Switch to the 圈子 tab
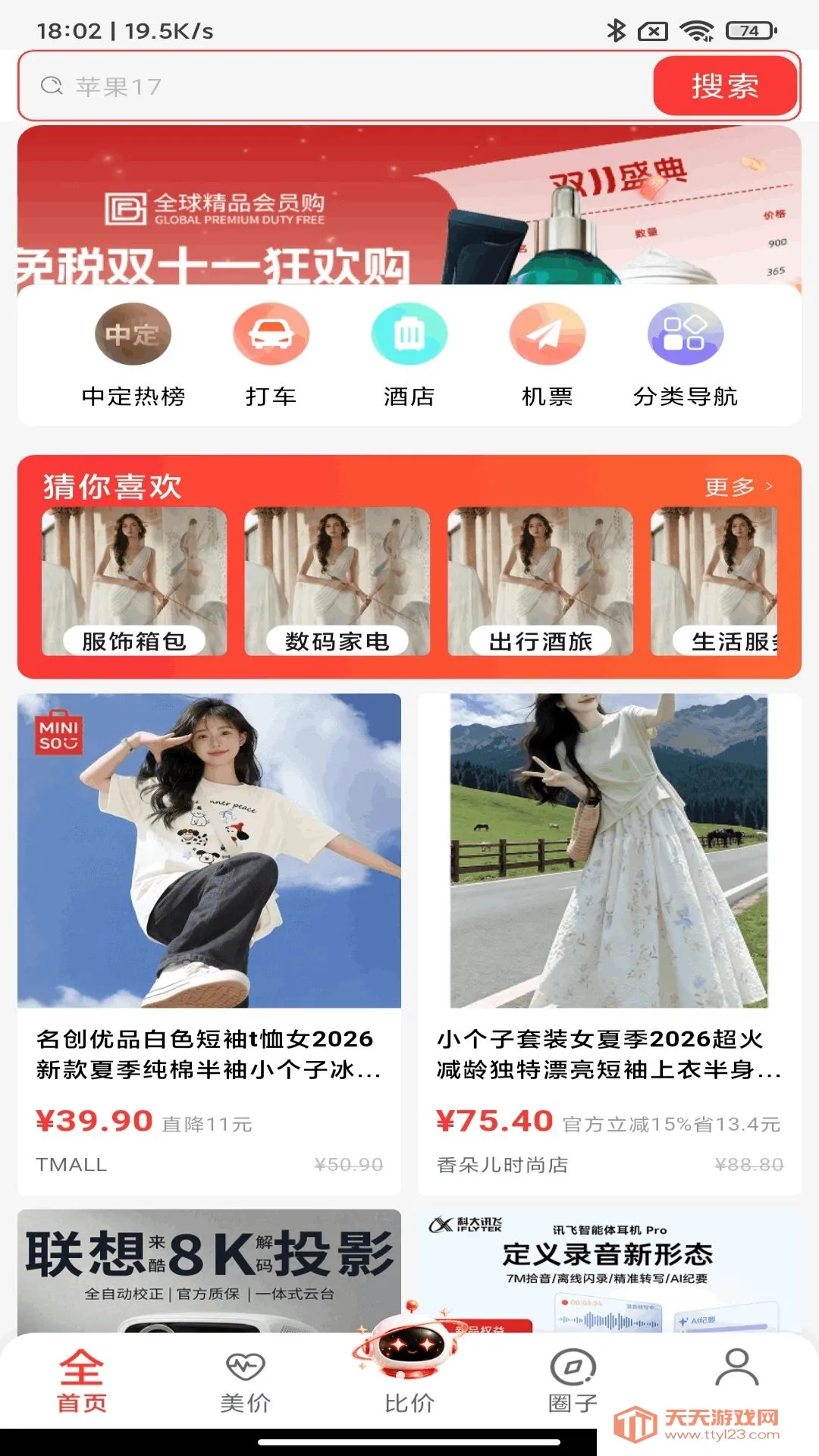 pos(573,1382)
